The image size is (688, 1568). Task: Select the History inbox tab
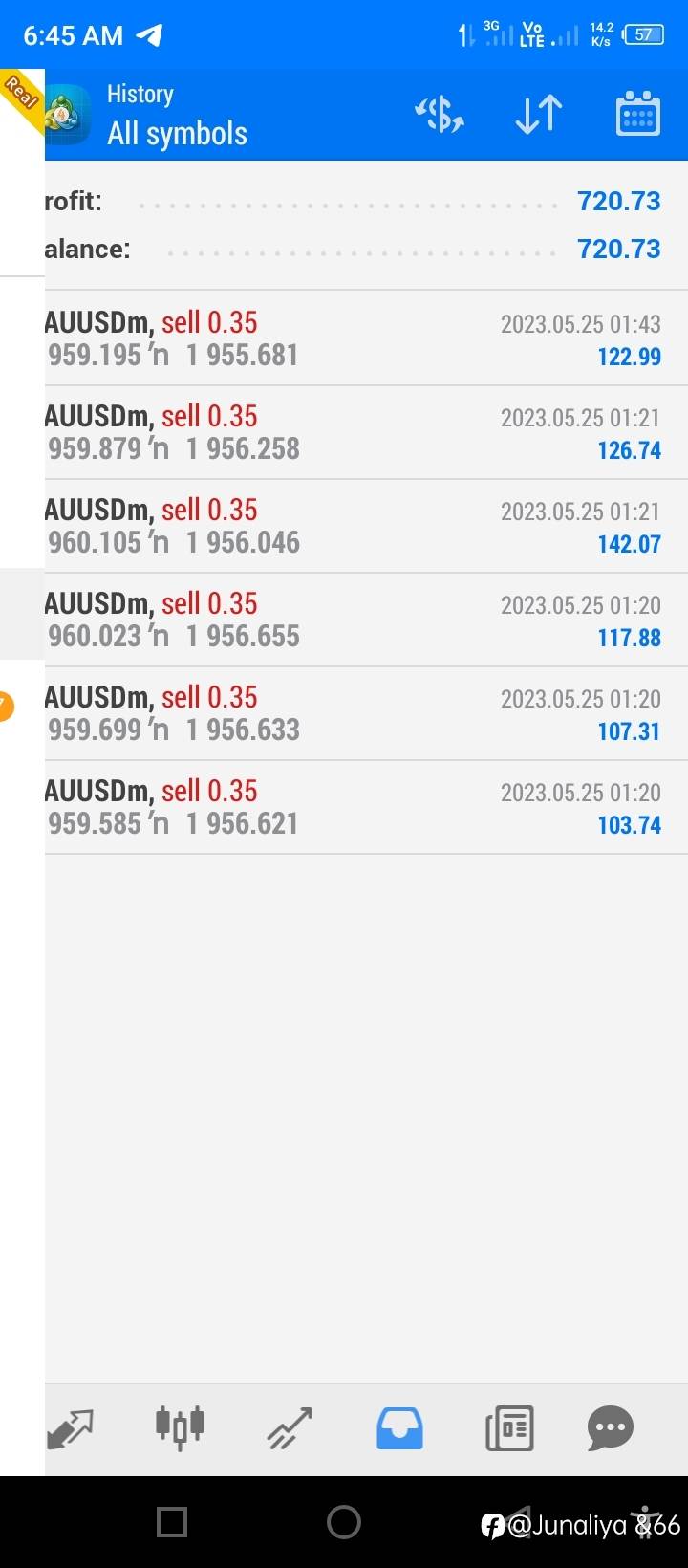click(x=399, y=1429)
